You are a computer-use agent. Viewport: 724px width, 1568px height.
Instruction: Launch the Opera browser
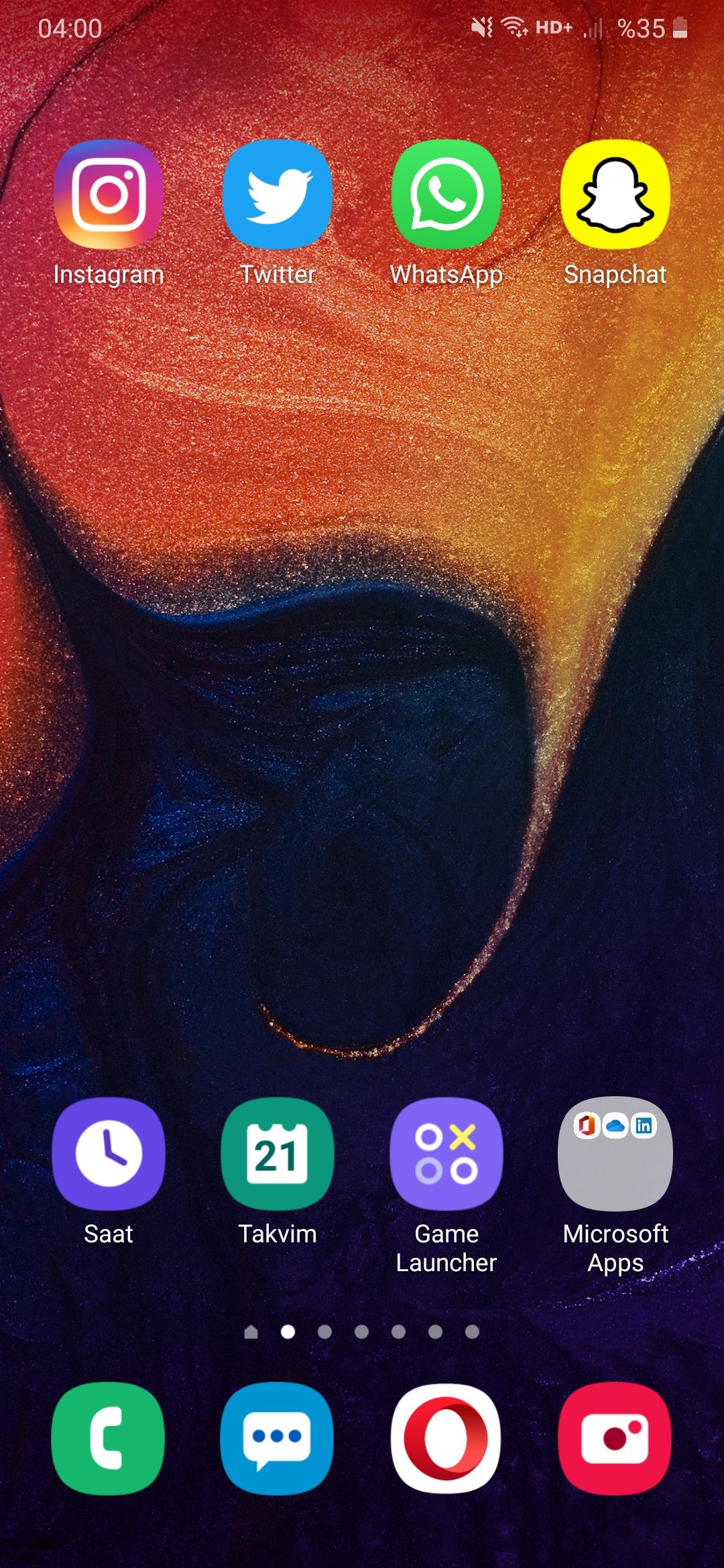pos(446,1438)
